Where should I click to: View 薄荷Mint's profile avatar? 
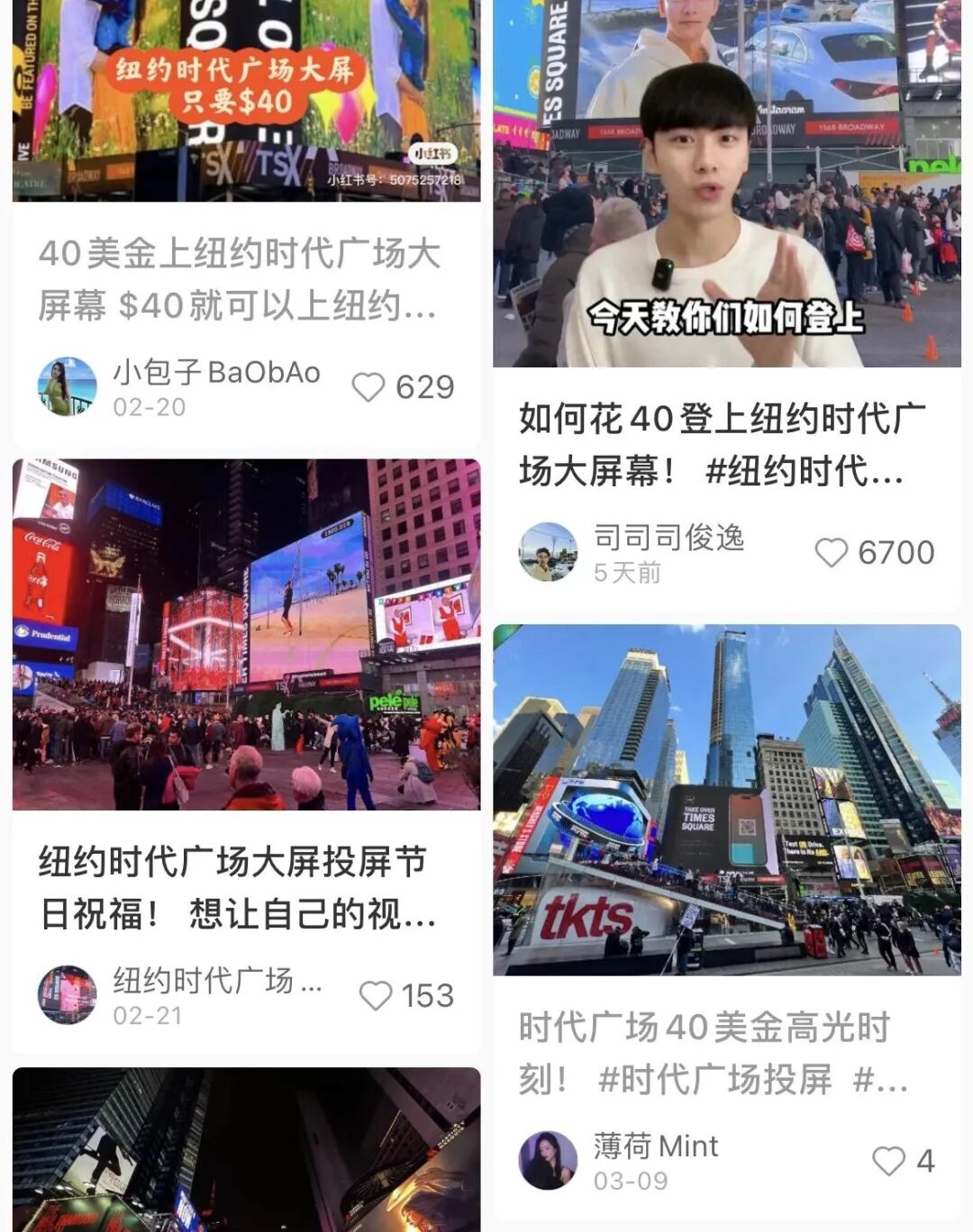[x=547, y=1160]
